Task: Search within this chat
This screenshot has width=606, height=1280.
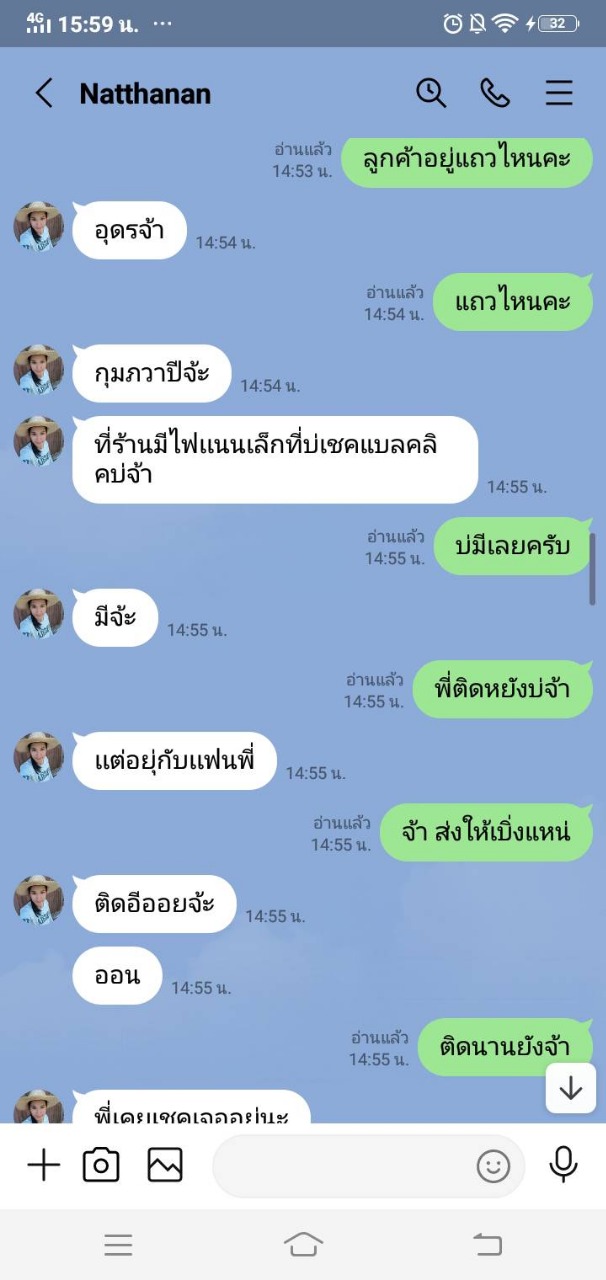Action: (431, 93)
